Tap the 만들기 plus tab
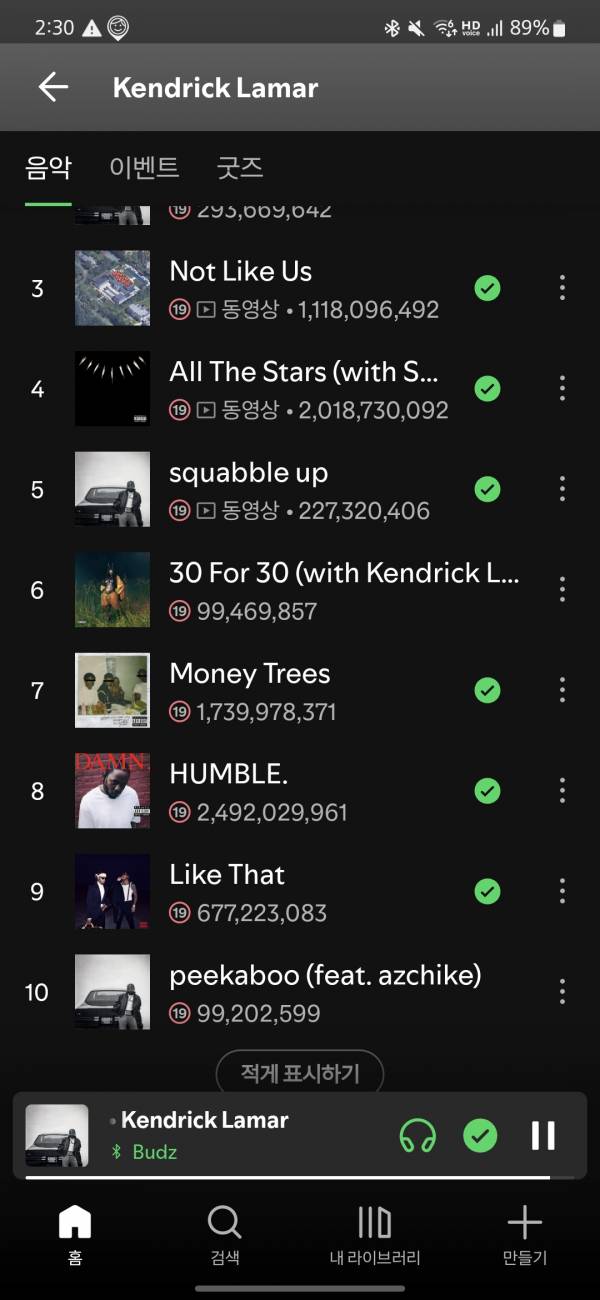The width and height of the screenshot is (600, 1300). (x=525, y=1234)
